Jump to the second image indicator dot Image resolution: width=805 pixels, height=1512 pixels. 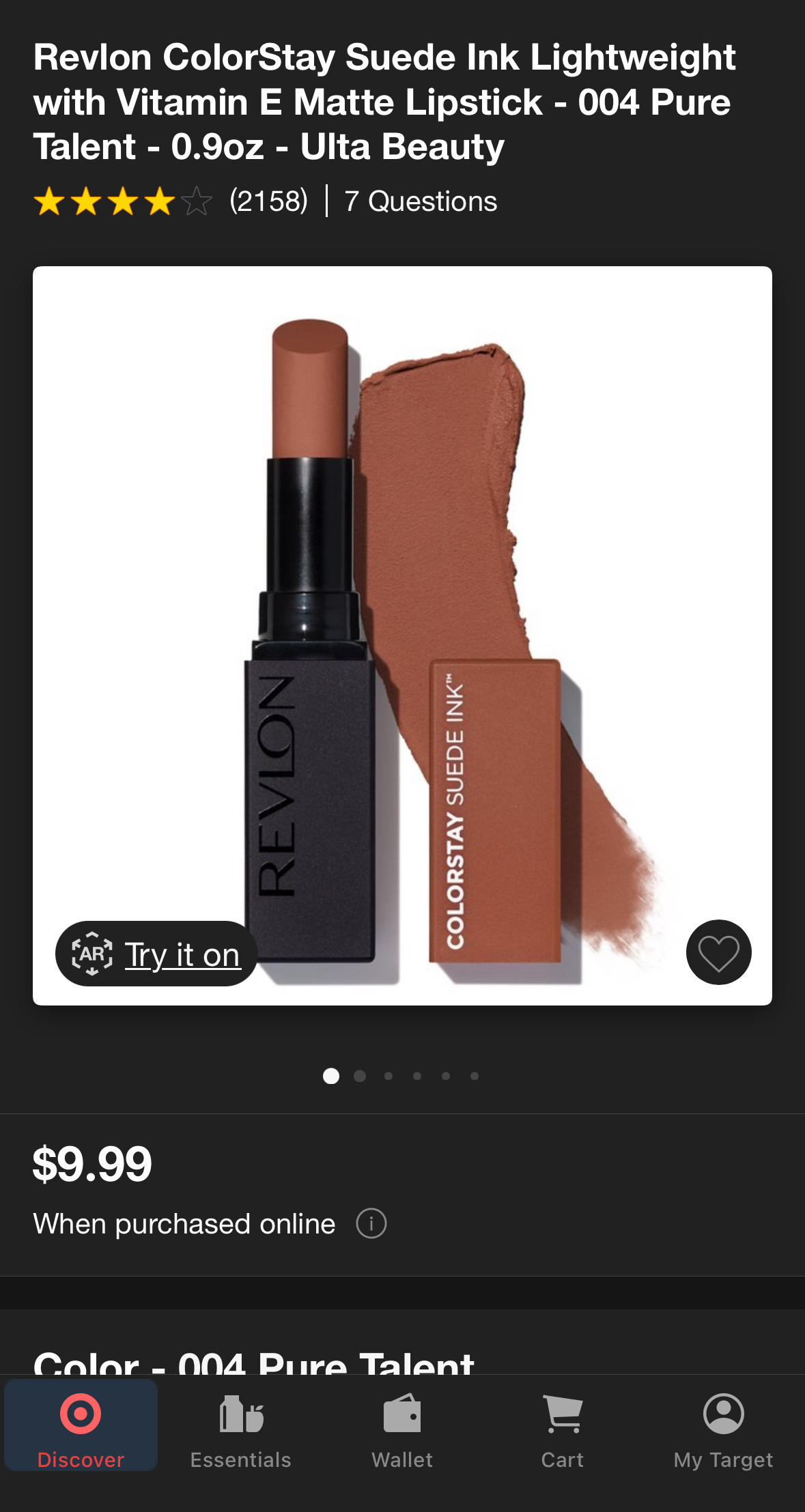[360, 1076]
